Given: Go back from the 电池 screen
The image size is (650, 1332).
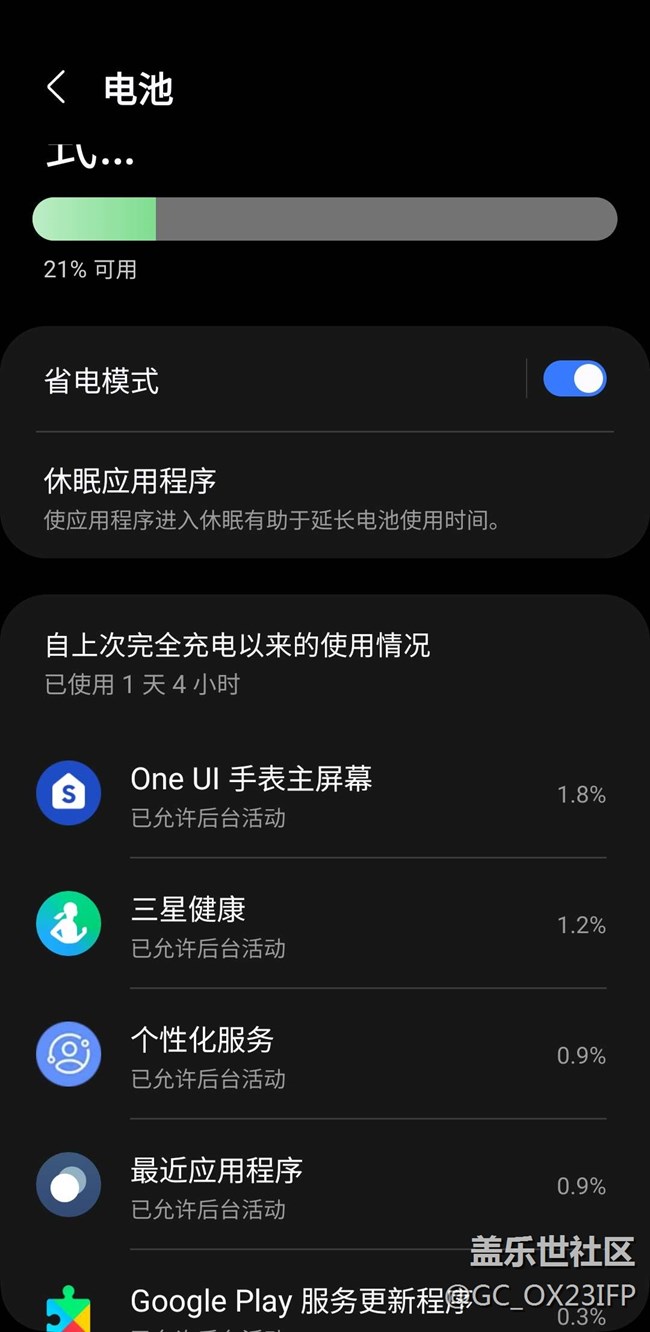Looking at the screenshot, I should (x=56, y=88).
